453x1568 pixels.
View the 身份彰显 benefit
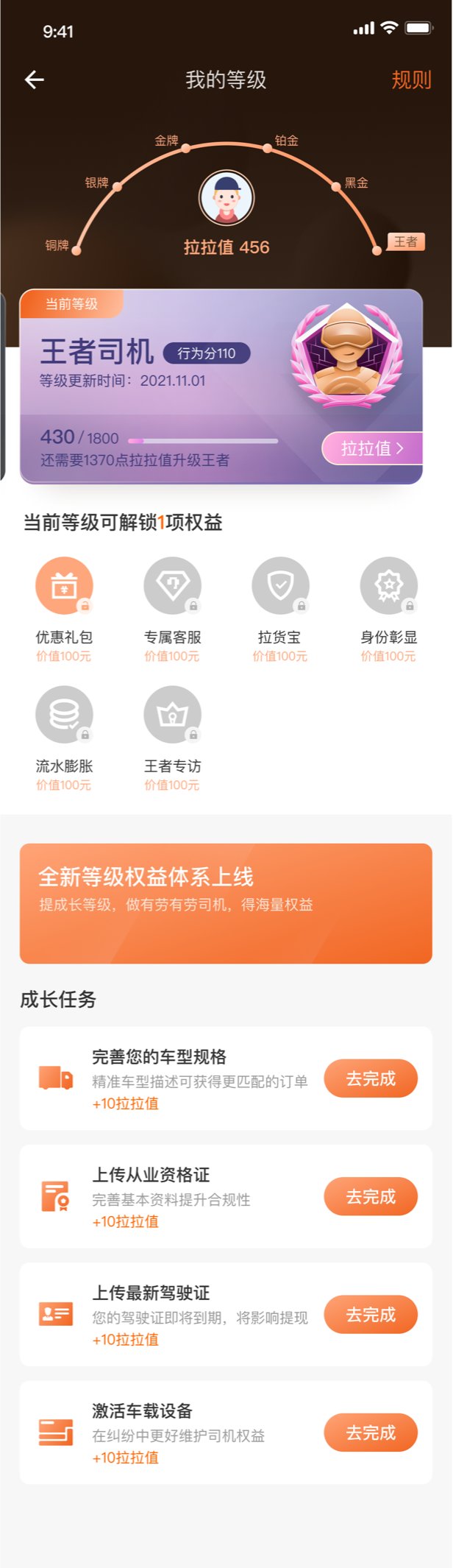click(388, 586)
